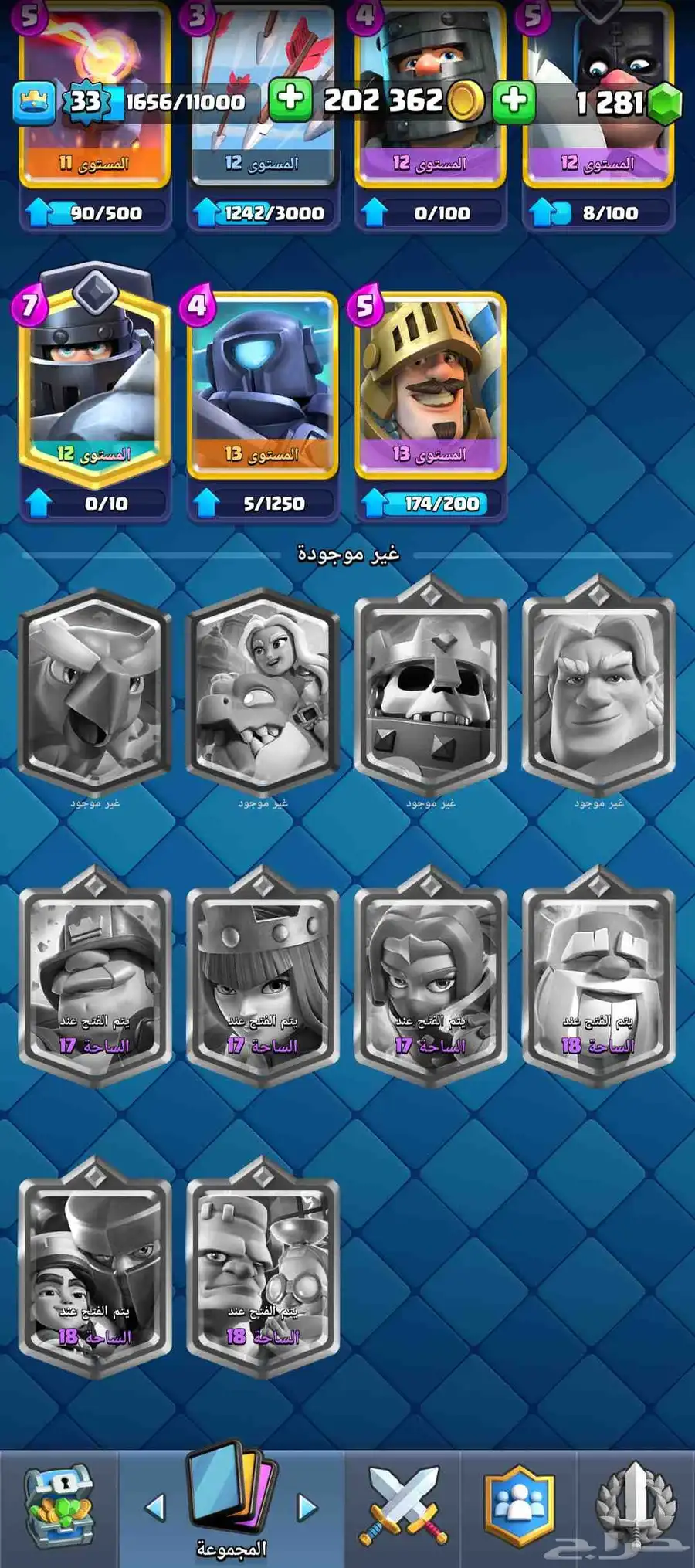Image resolution: width=695 pixels, height=1568 pixels.
Task: Open the Clan social tab
Action: [x=519, y=1506]
